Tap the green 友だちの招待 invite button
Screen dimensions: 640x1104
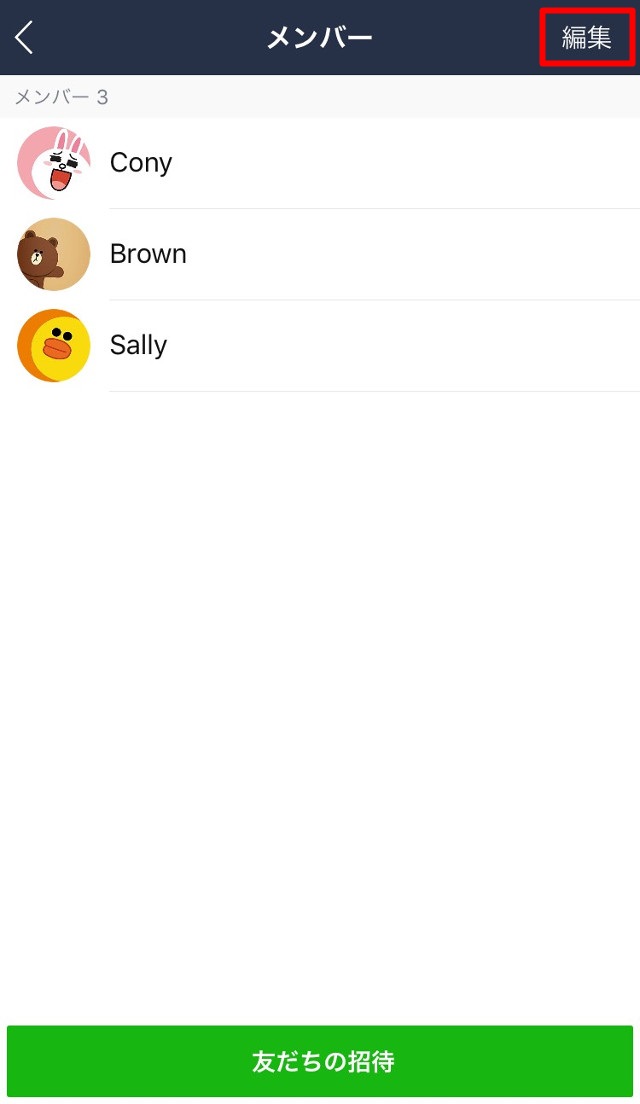(x=320, y=1061)
